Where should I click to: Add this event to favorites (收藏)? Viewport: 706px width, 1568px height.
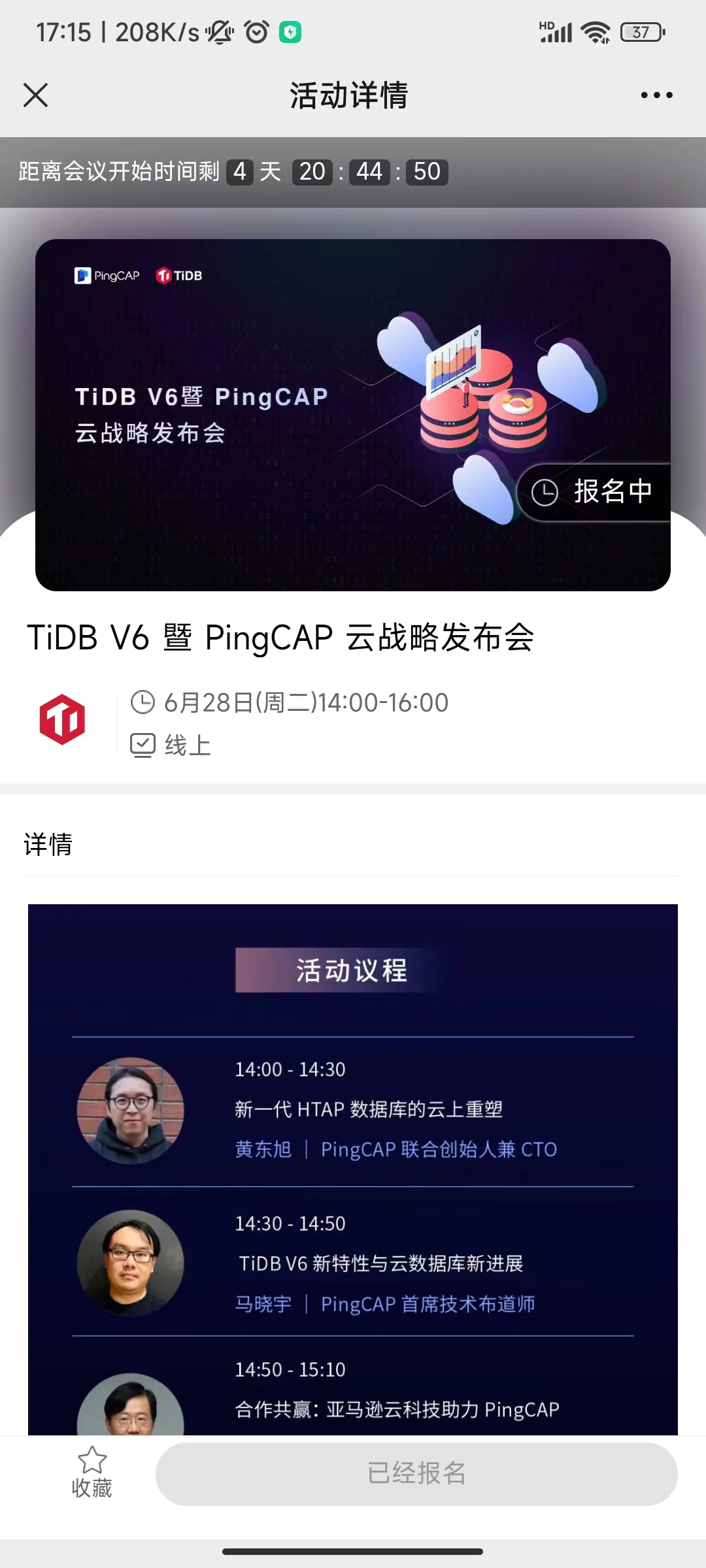[x=92, y=1471]
